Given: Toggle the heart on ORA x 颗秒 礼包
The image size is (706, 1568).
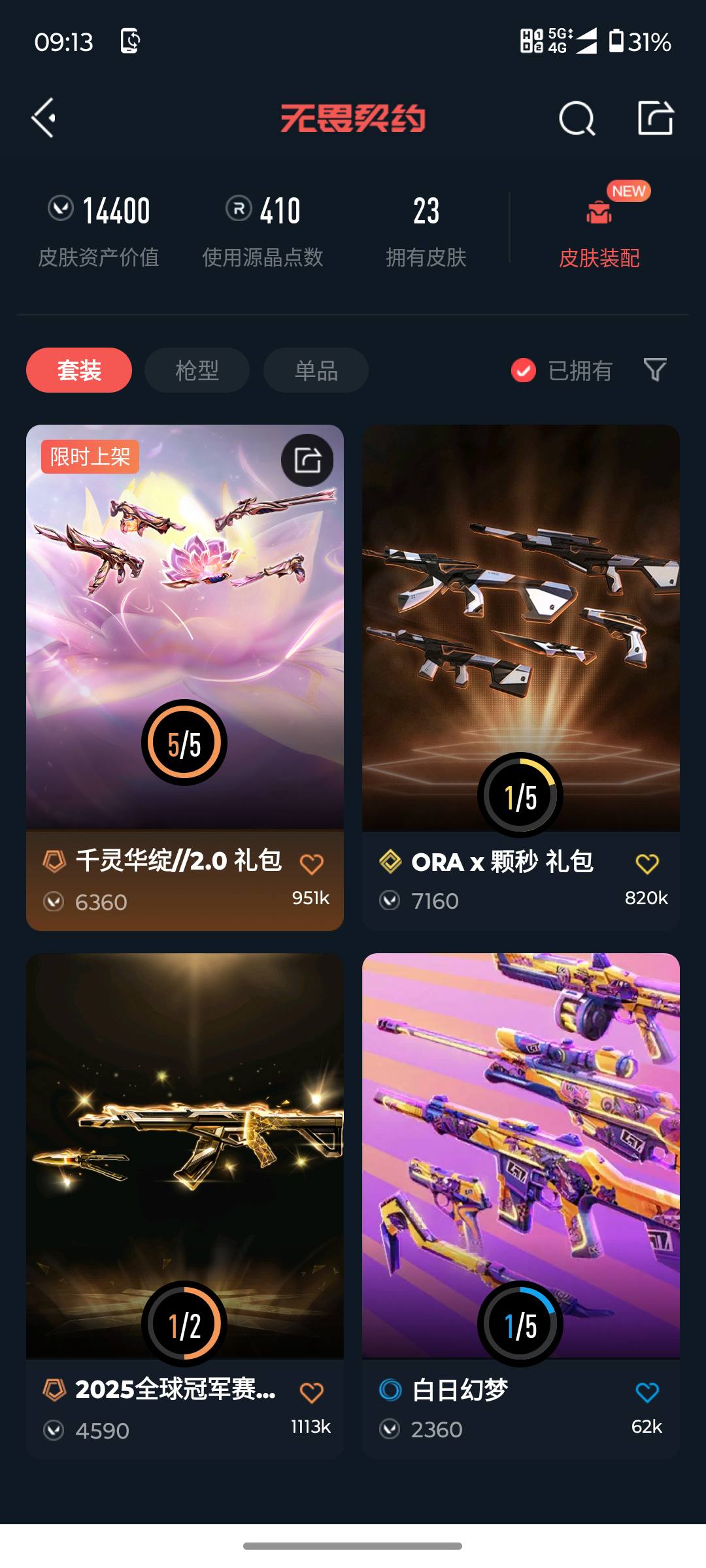Looking at the screenshot, I should (x=648, y=862).
